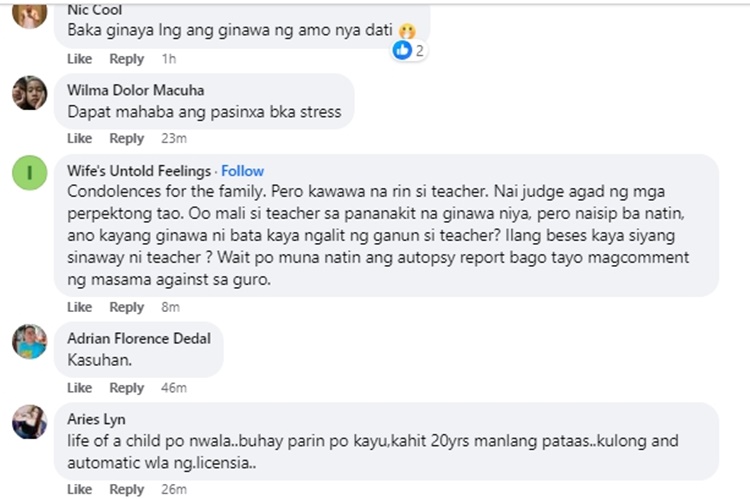This screenshot has width=750, height=499.
Task: Like Wilma Dolor Macuha's comment
Action: click(79, 138)
